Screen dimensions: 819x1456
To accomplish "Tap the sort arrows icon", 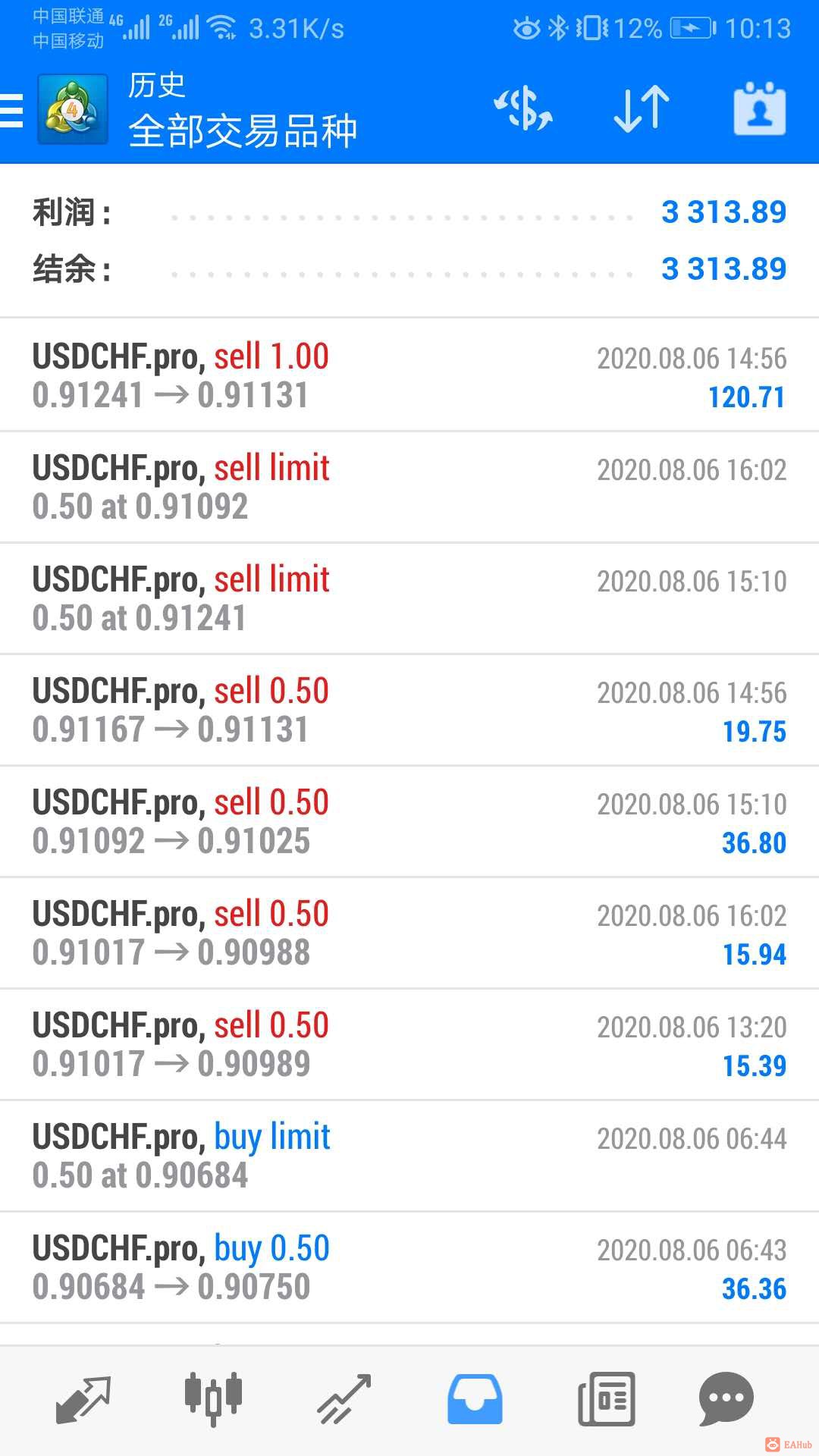I will tap(641, 109).
